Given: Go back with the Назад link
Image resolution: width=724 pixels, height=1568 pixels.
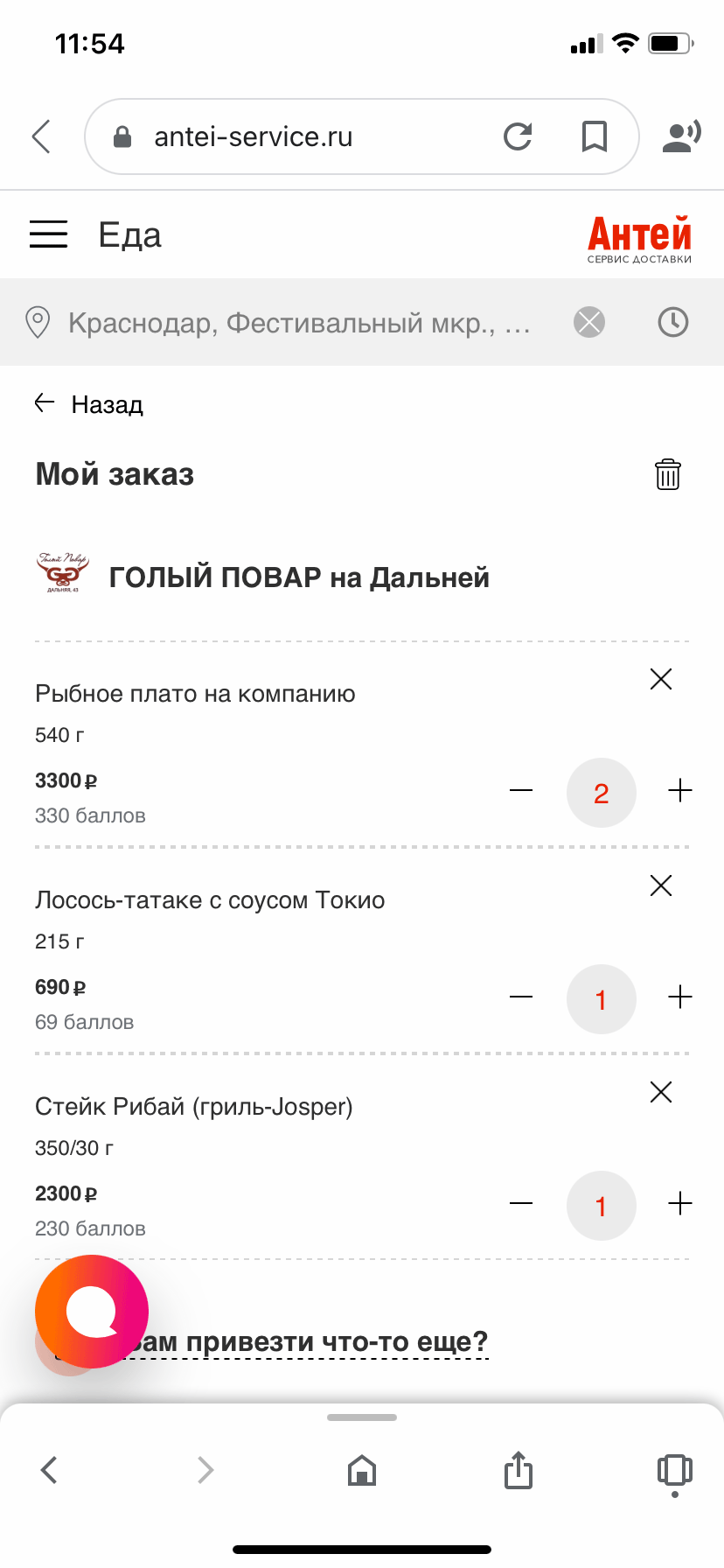Looking at the screenshot, I should click(89, 404).
